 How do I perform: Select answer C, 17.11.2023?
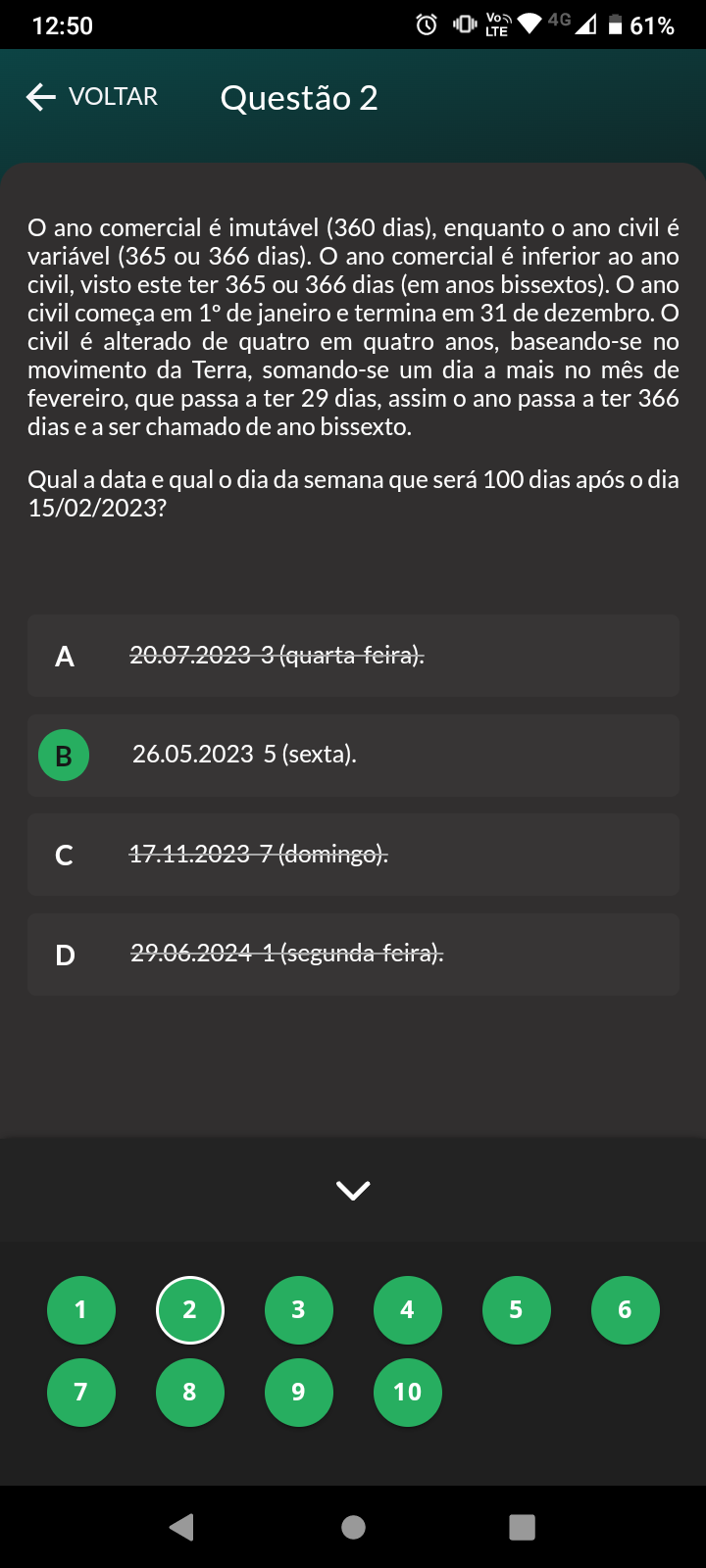(x=353, y=855)
